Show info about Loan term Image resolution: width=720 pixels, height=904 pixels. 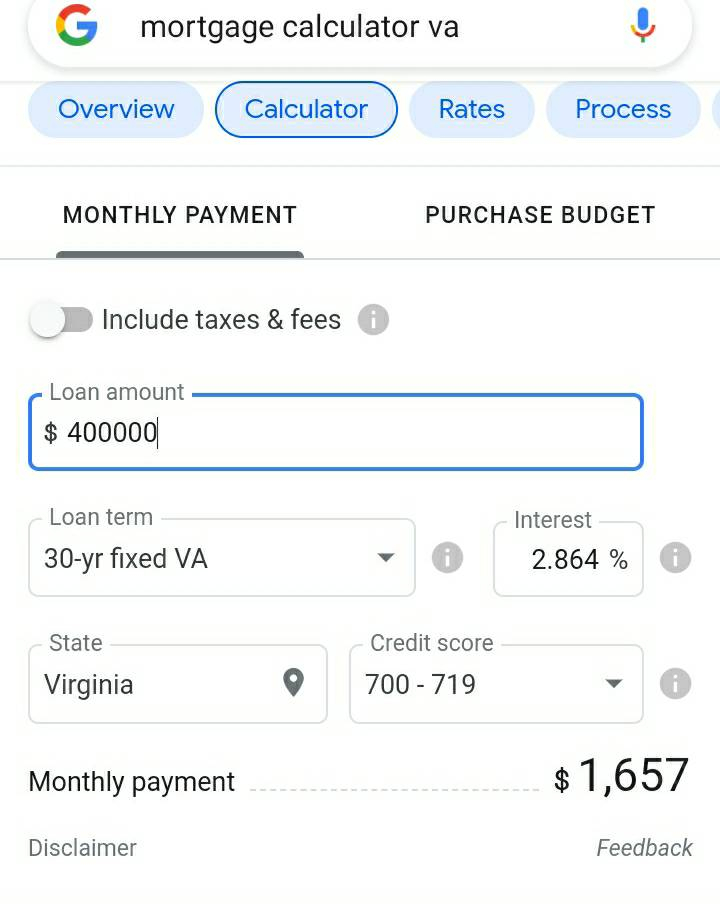pyautogui.click(x=447, y=558)
